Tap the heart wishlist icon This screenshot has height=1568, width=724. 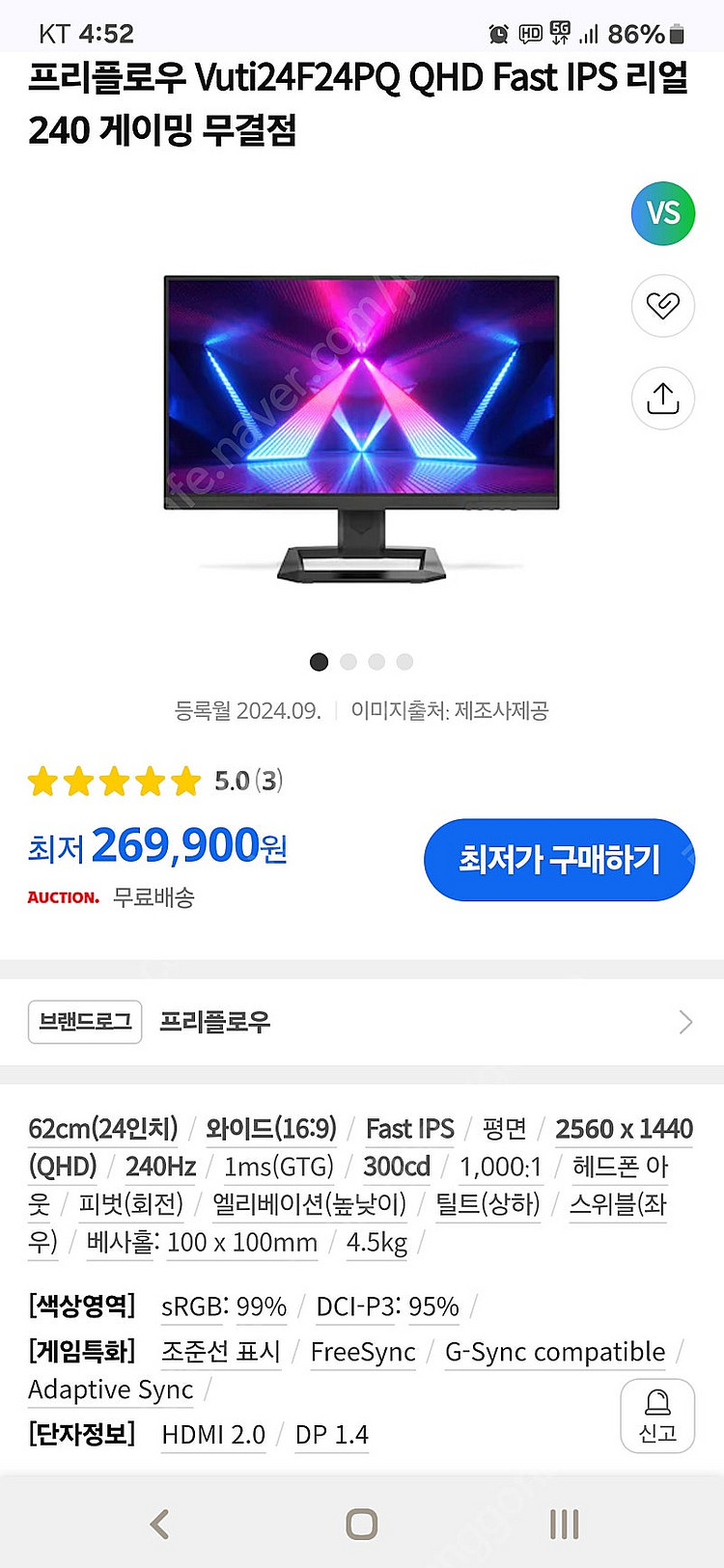pyautogui.click(x=662, y=306)
